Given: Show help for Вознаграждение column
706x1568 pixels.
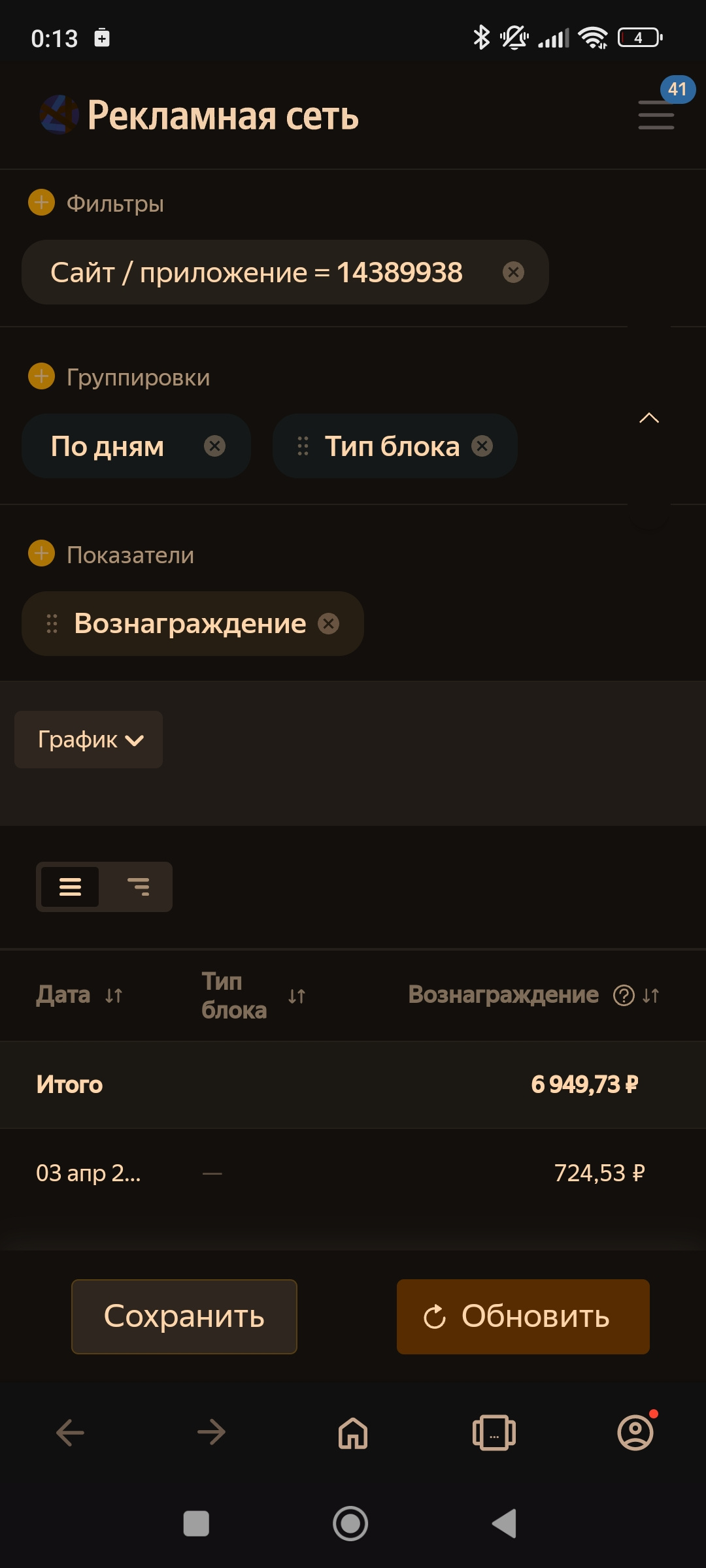Looking at the screenshot, I should pos(624,996).
